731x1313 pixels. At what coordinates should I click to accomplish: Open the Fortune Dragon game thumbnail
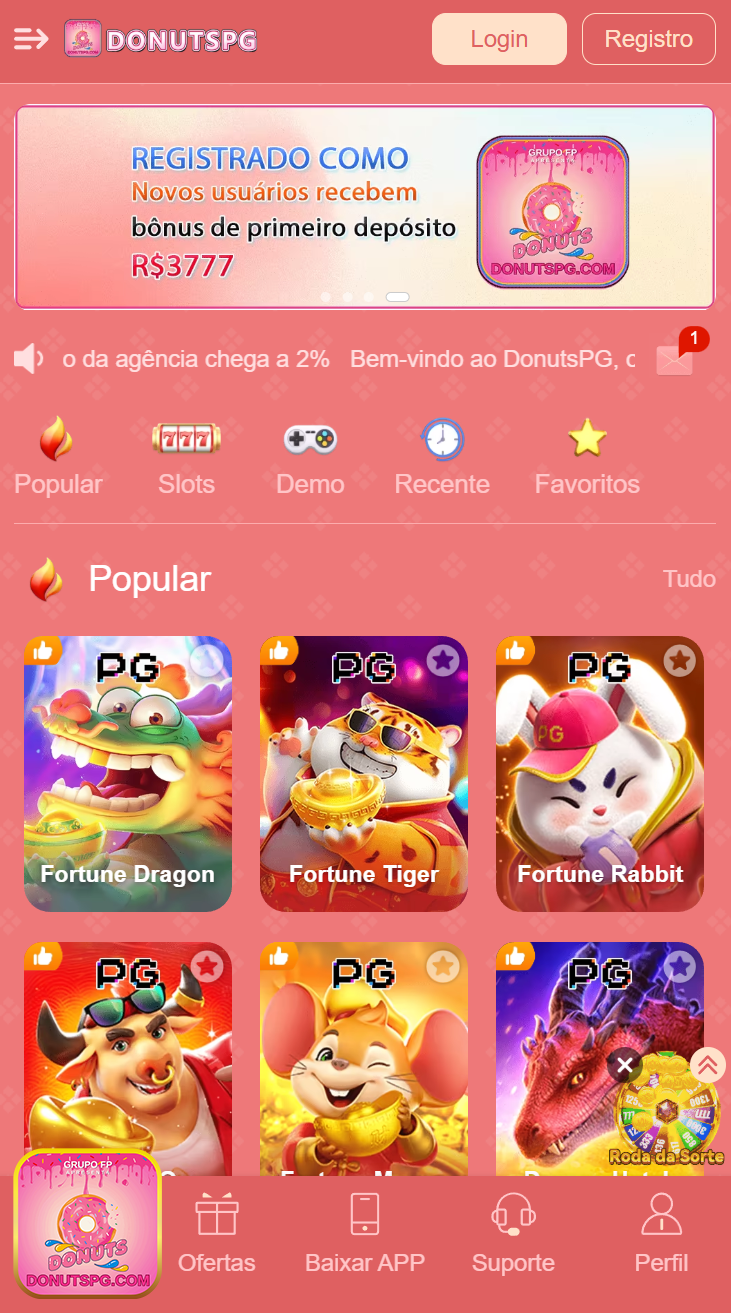point(127,773)
